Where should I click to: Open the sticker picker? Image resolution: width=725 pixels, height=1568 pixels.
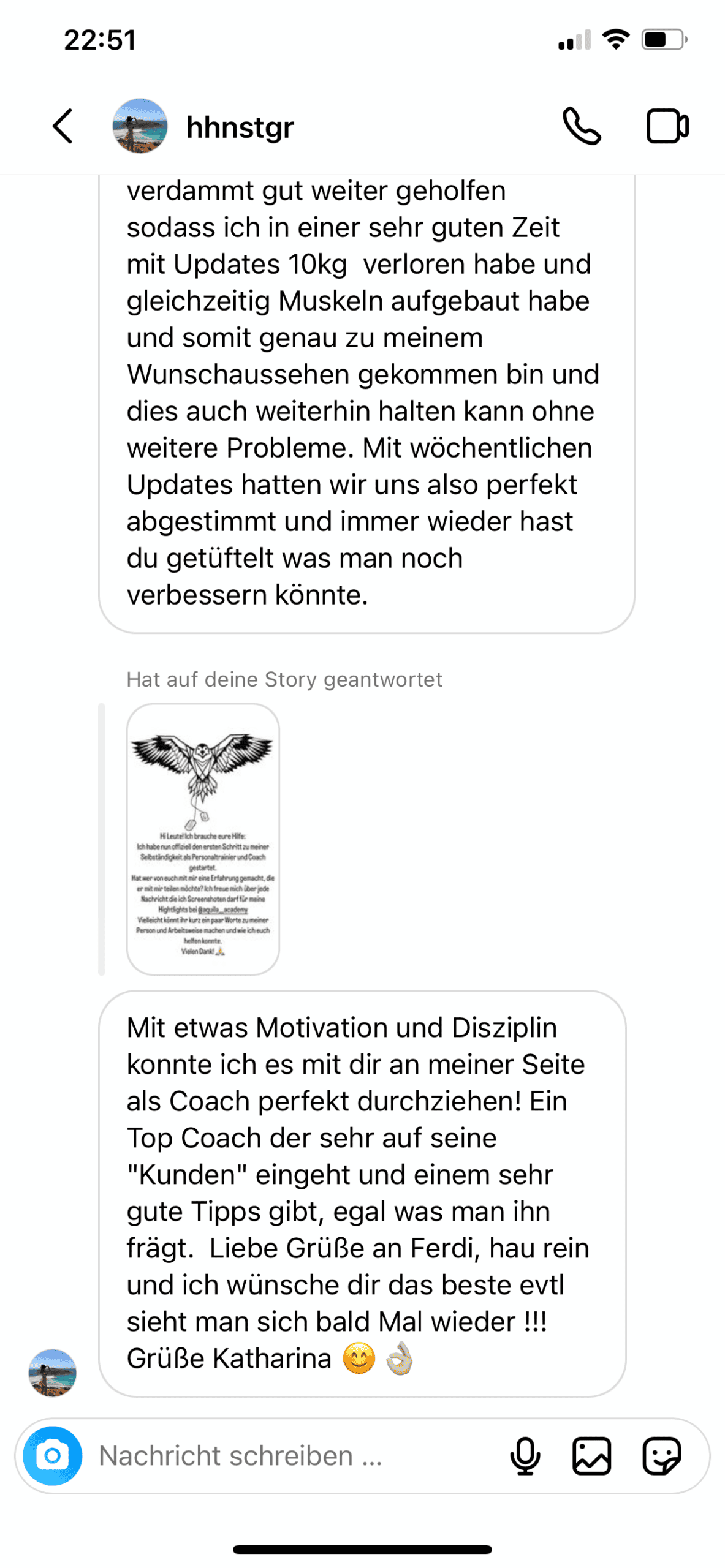(x=662, y=1455)
